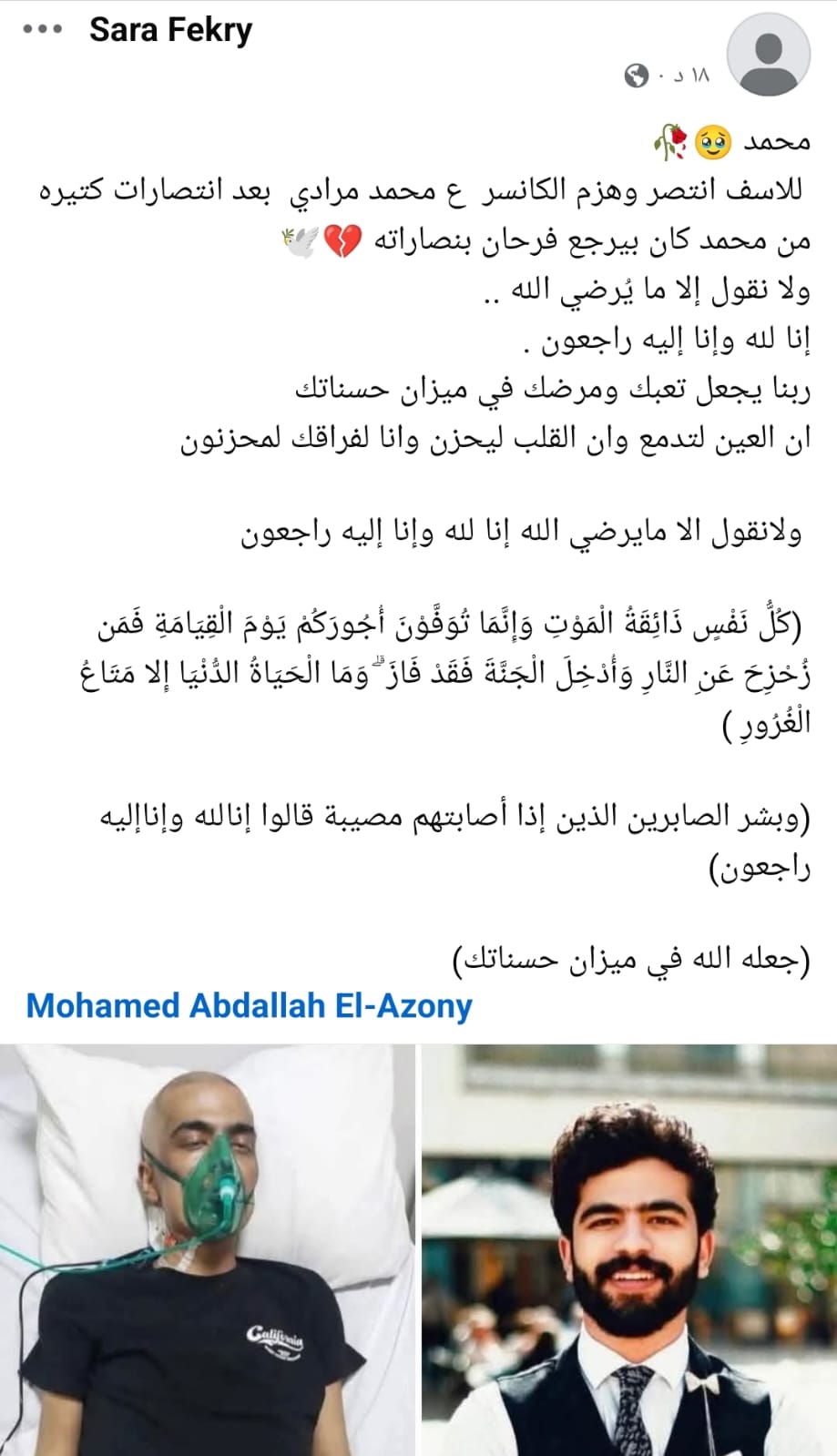Open the smiling man in vest photo

pos(629,1249)
